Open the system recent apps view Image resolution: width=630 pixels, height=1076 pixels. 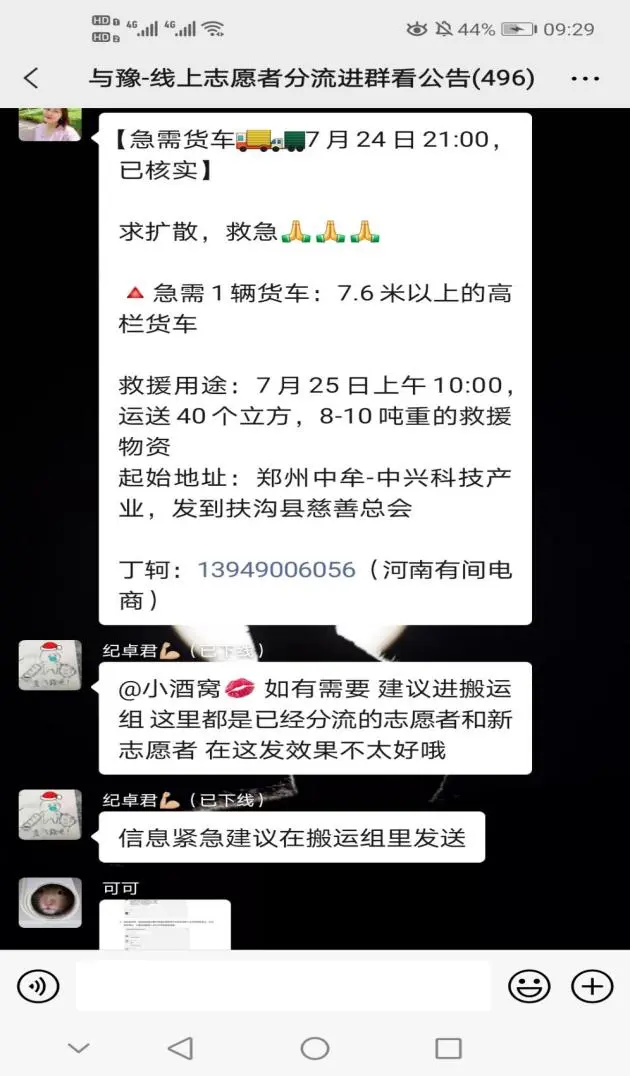click(x=448, y=1047)
